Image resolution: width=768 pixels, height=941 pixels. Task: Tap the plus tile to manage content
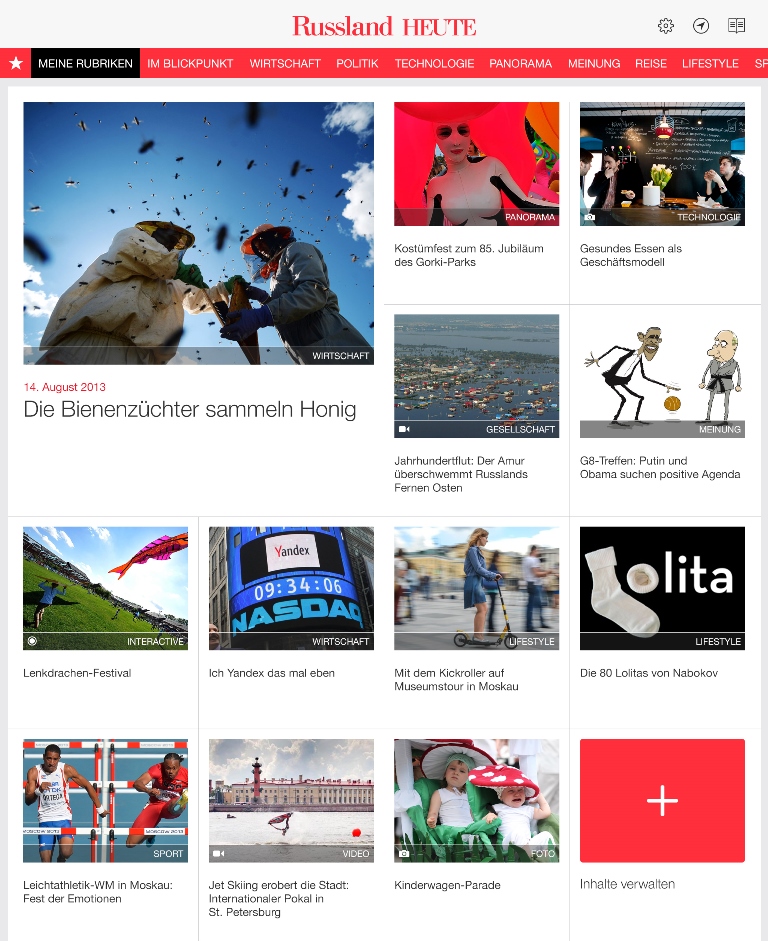[x=662, y=800]
